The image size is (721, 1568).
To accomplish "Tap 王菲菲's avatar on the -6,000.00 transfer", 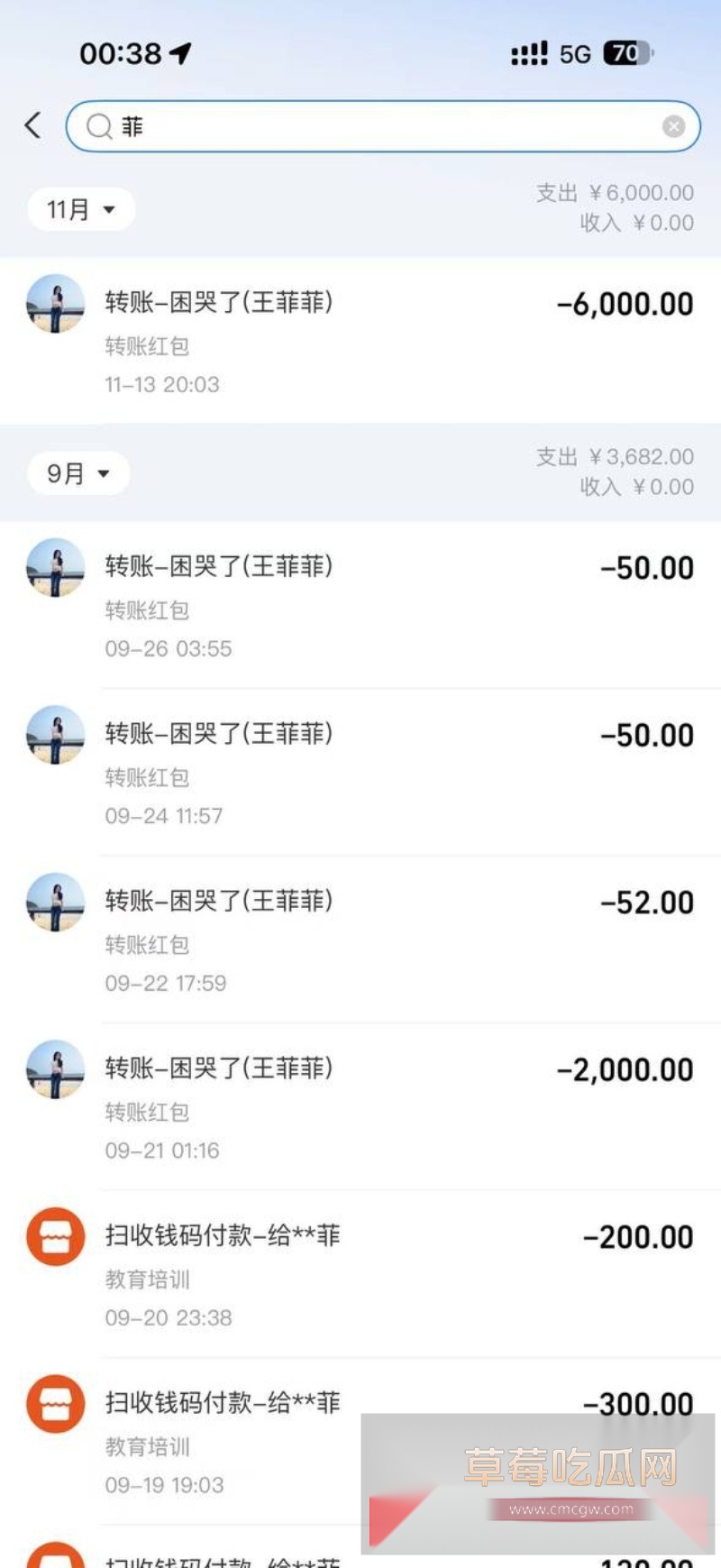I will pyautogui.click(x=54, y=304).
